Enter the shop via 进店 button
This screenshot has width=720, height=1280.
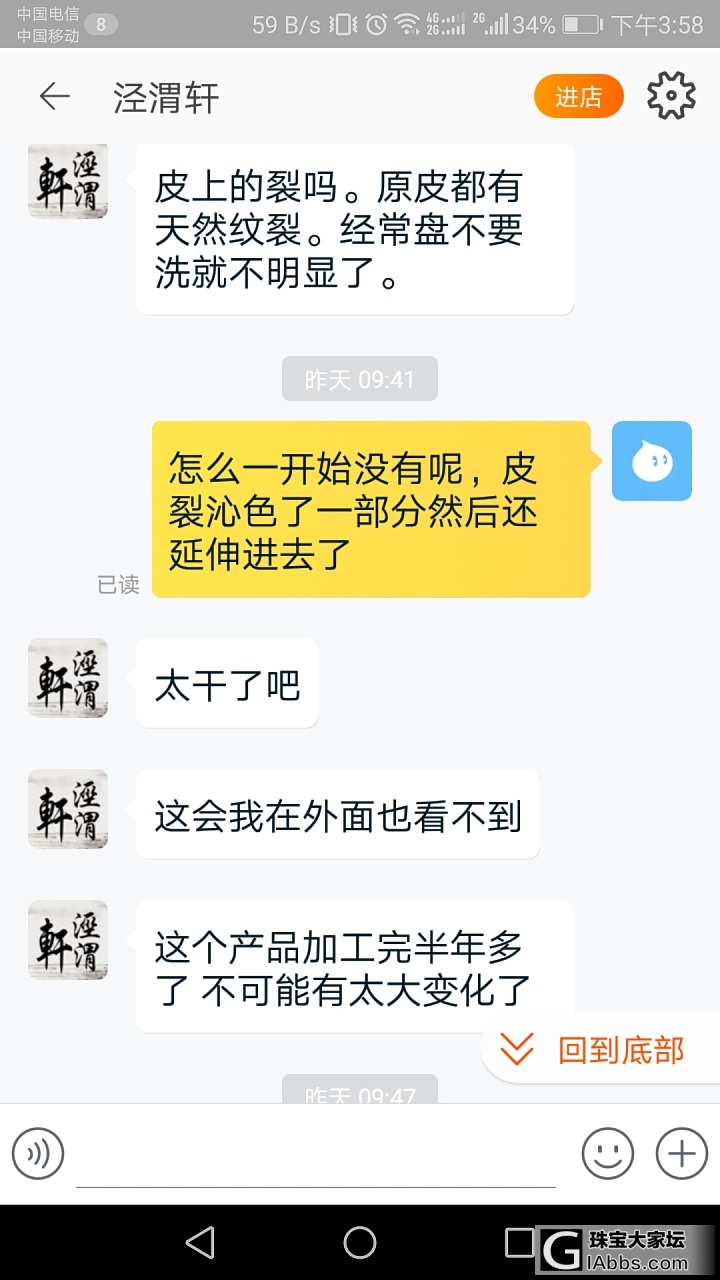point(579,97)
